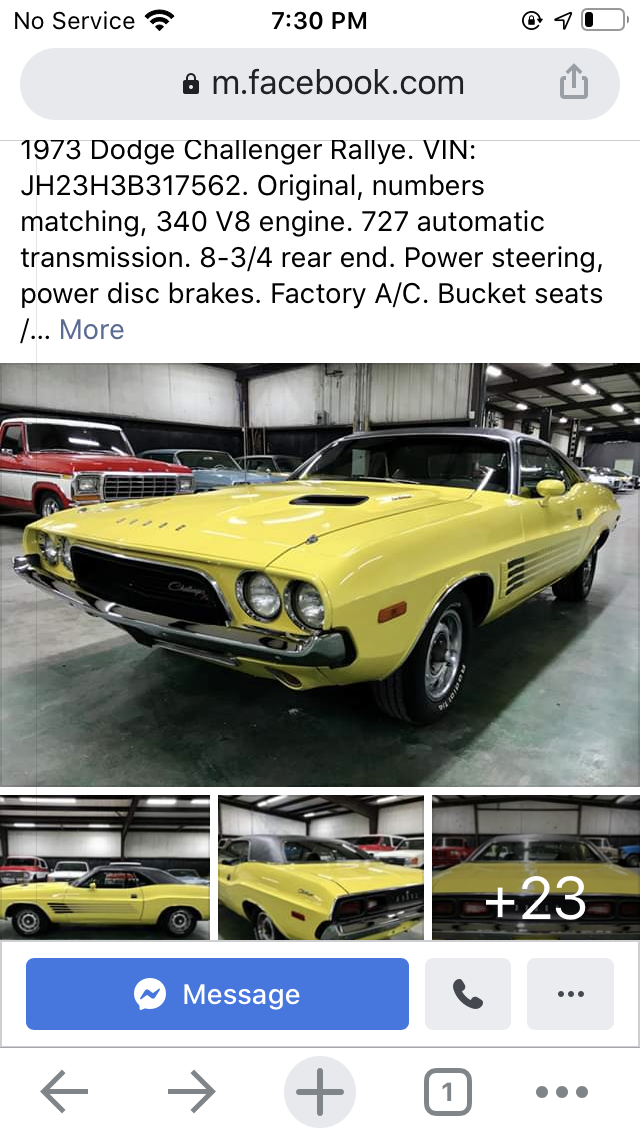640x1136 pixels.
Task: Open the rear quarter photo thumbnail
Action: 320,868
